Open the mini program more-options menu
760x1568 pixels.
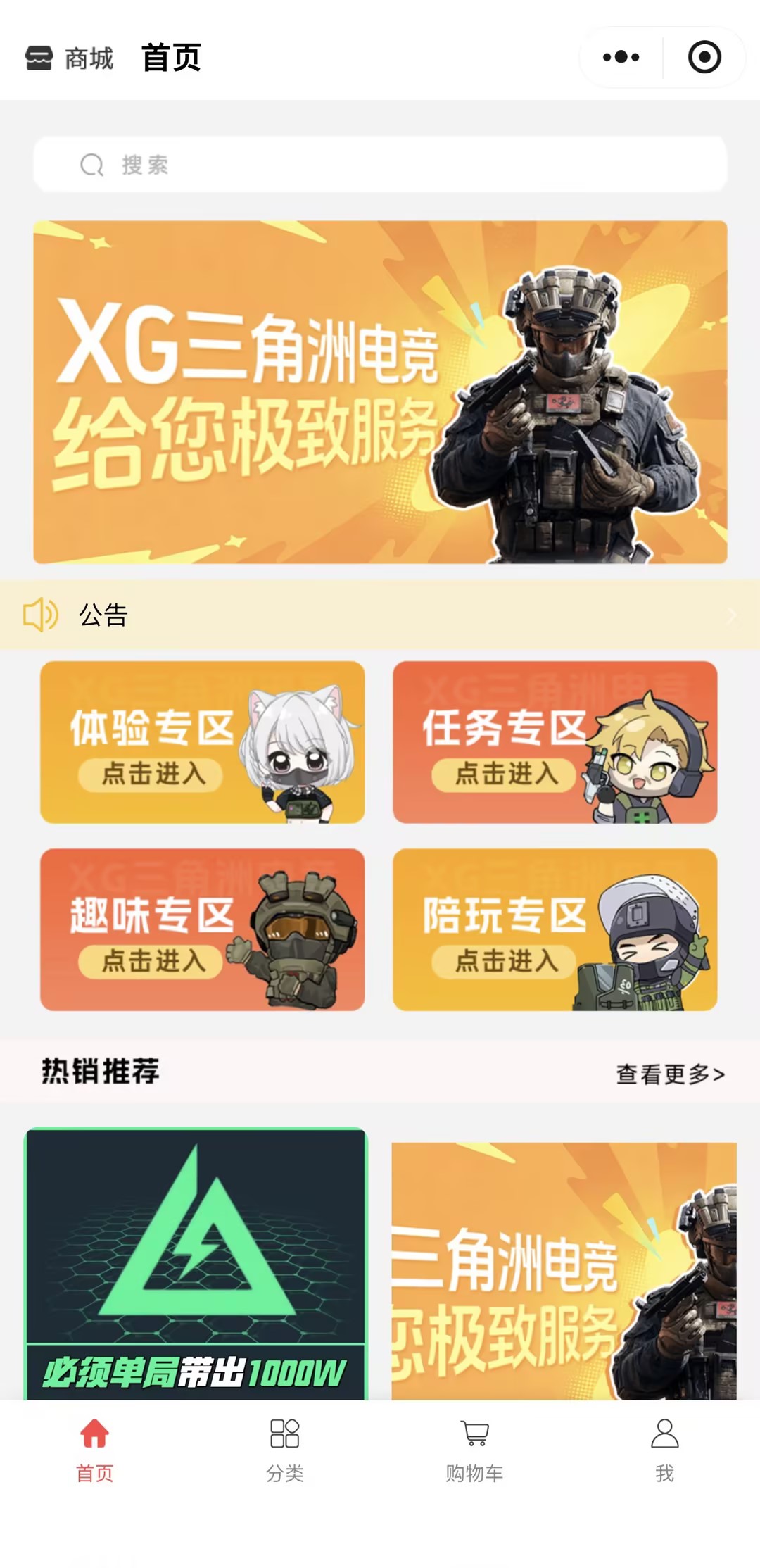point(621,57)
